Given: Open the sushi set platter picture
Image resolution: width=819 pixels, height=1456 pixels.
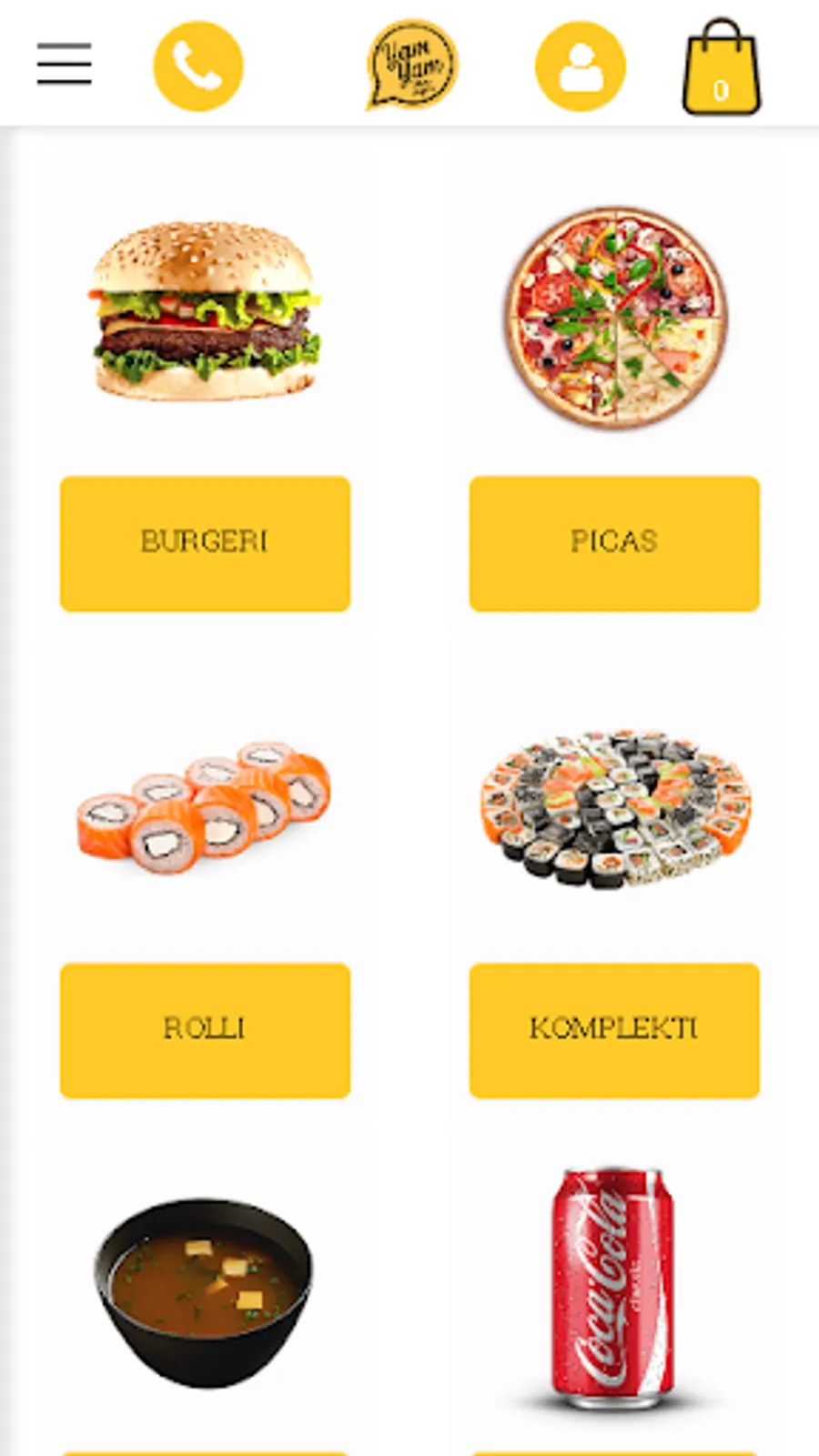Looking at the screenshot, I should [615, 807].
